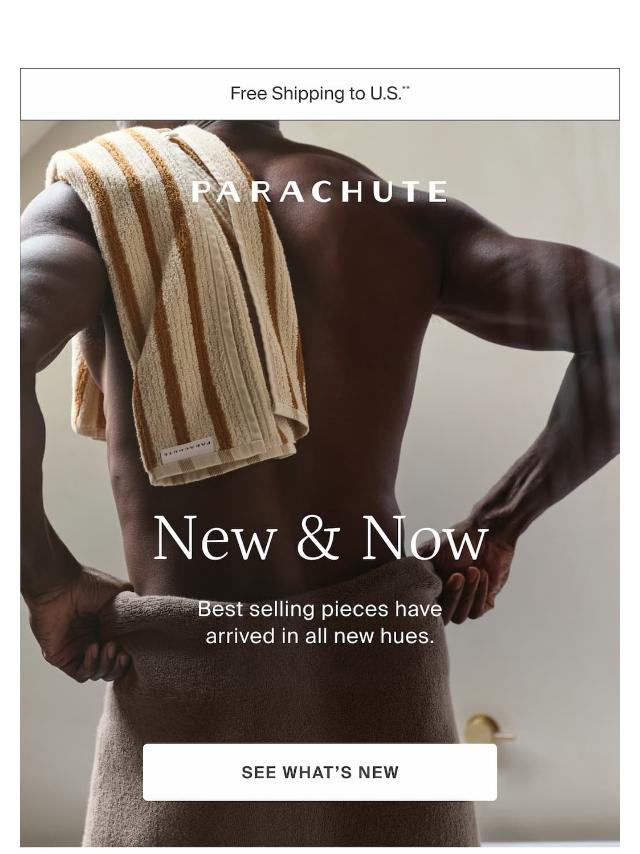Open the Free Shipping to U.S. banner
The height and width of the screenshot is (854, 640).
pos(320,94)
